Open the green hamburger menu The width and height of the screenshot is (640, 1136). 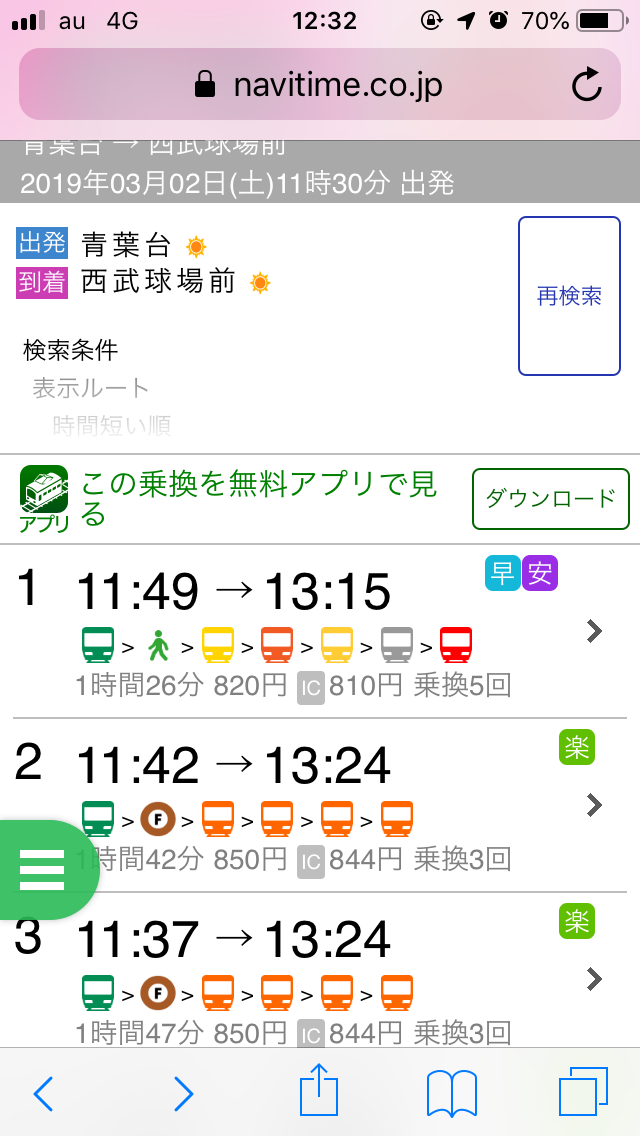point(42,869)
